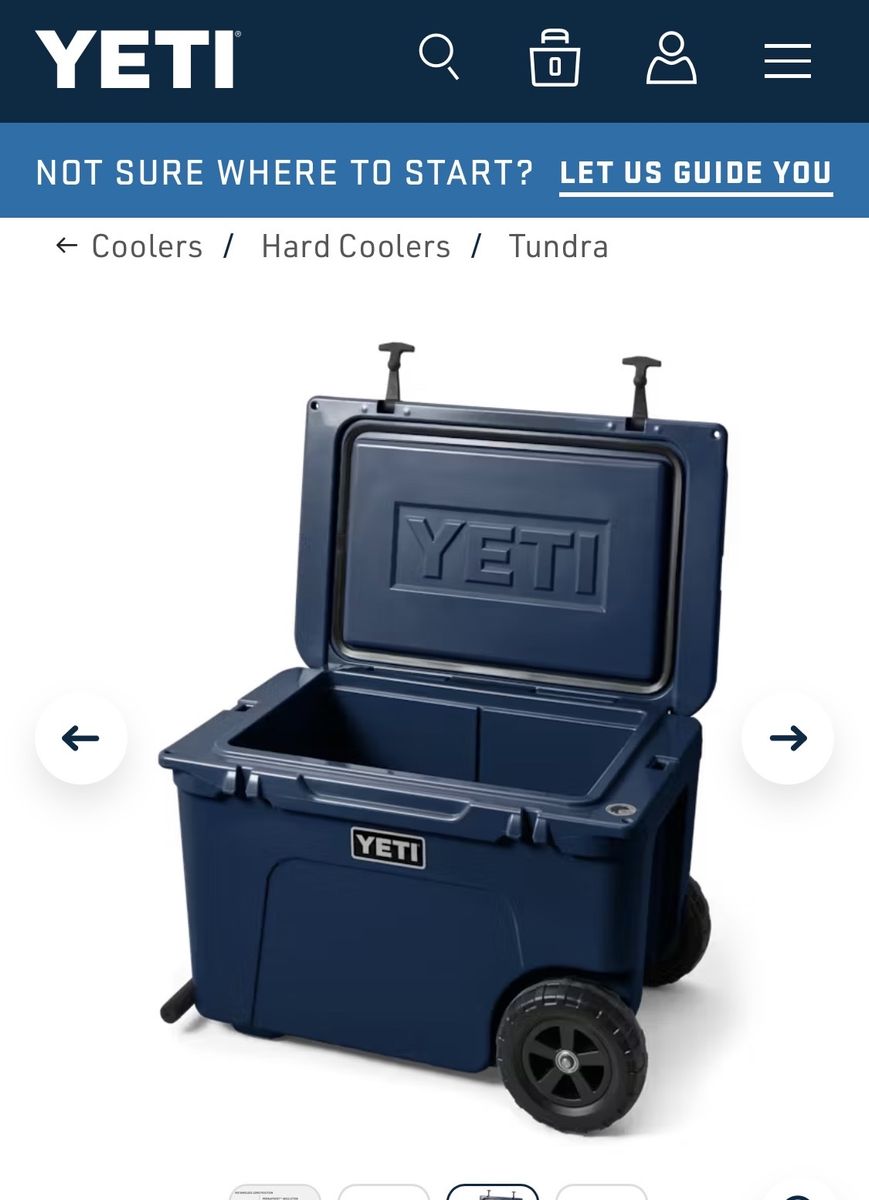Open the account profile icon
869x1200 pixels.
pos(671,58)
